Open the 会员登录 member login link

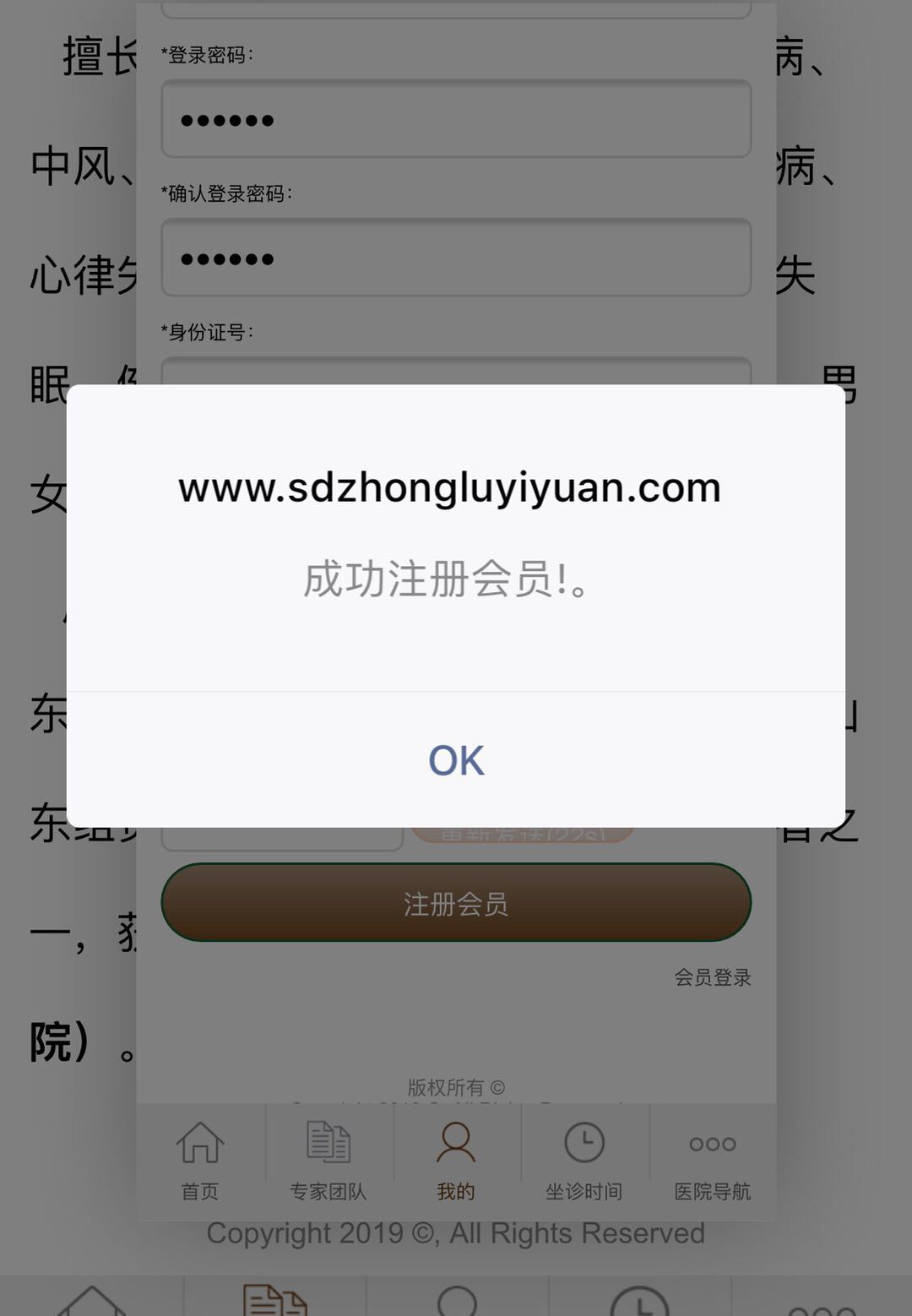[712, 977]
